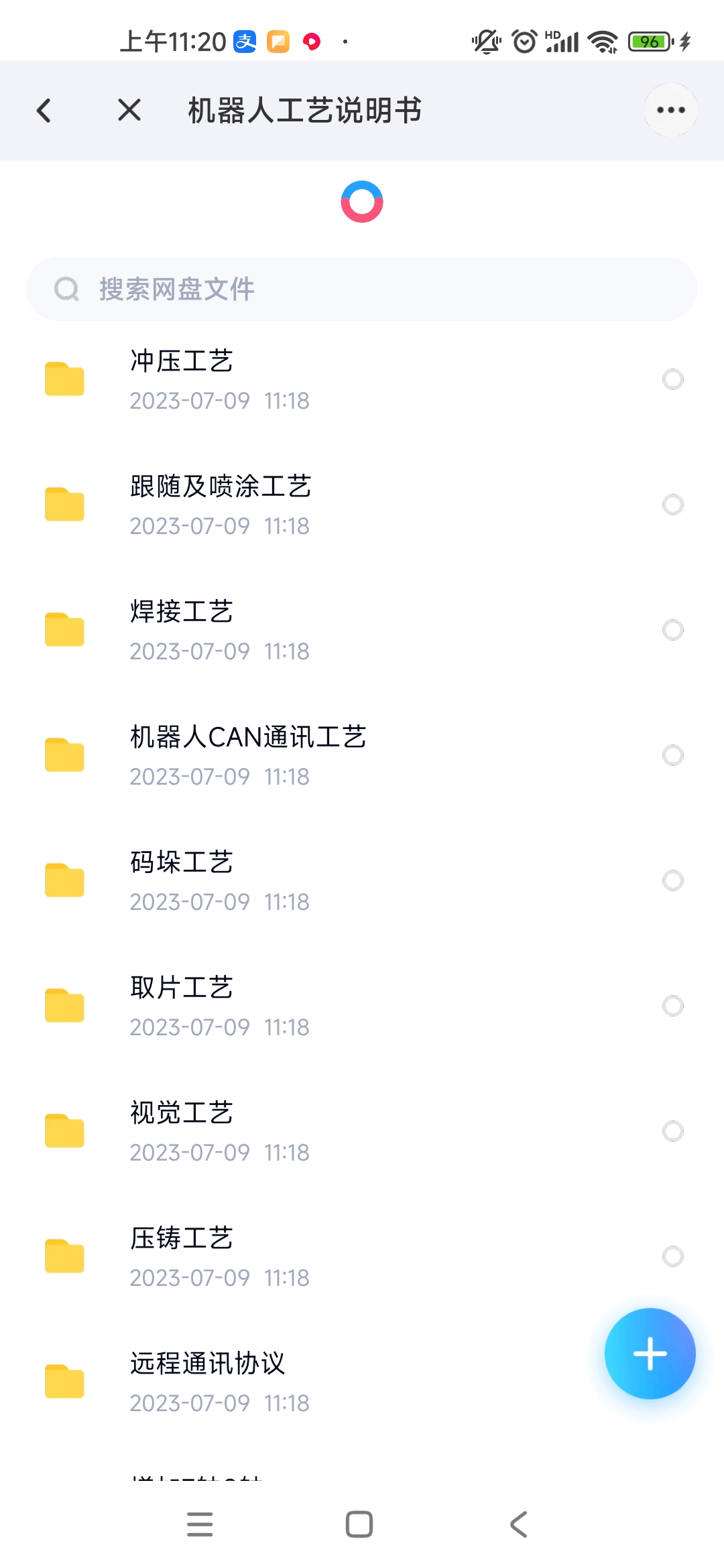Viewport: 724px width, 1568px height.
Task: Open the 机器人CAN通讯工艺 folder
Action: [x=362, y=756]
